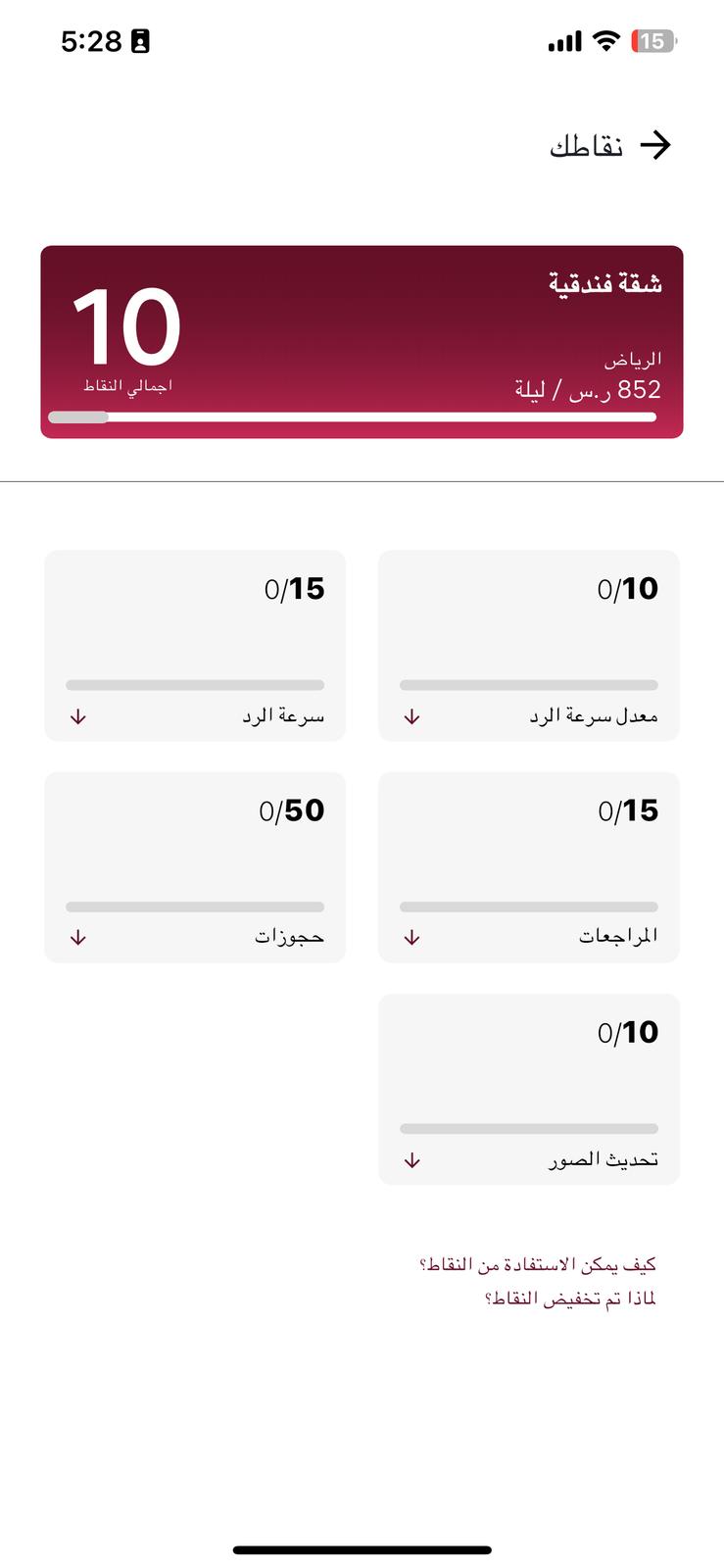
Task: Open the شقة فندقية points card
Action: [x=362, y=341]
